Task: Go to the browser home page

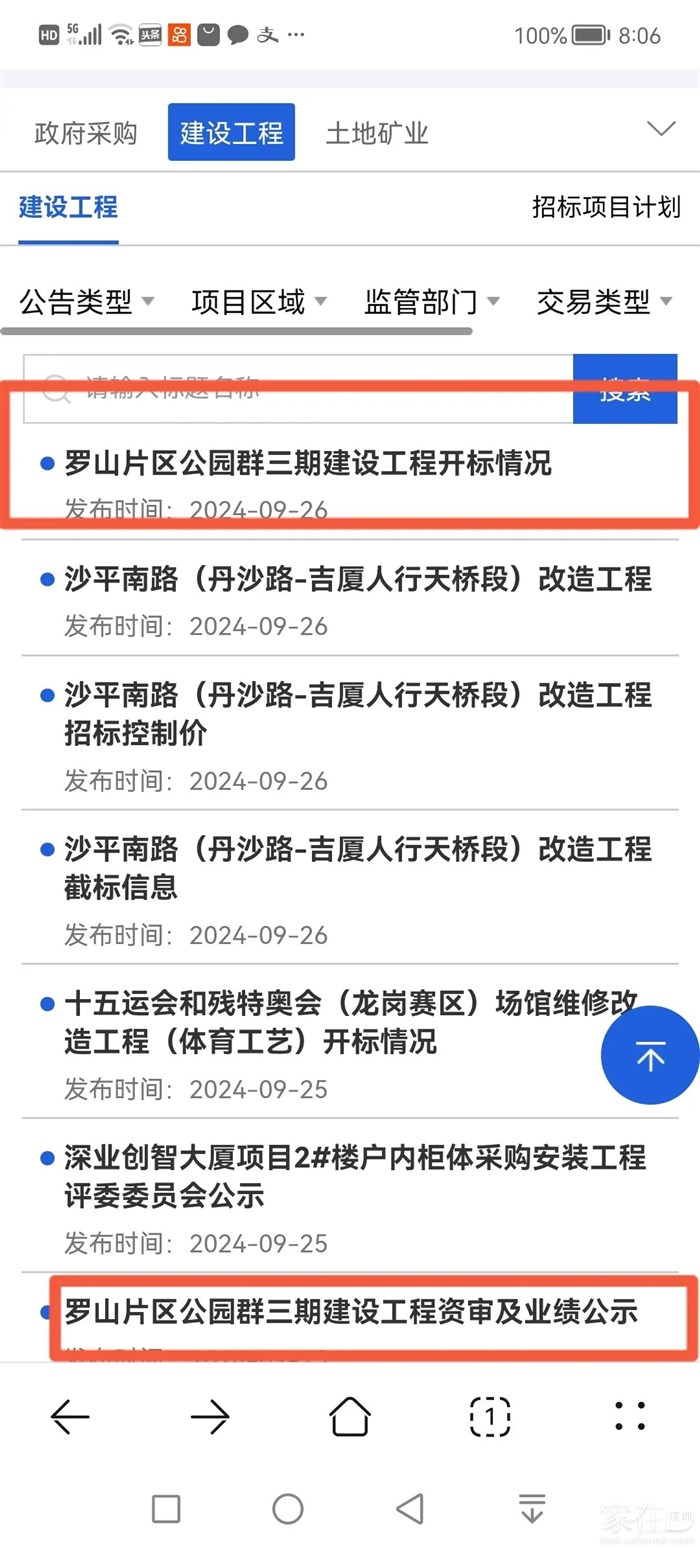Action: click(350, 1416)
